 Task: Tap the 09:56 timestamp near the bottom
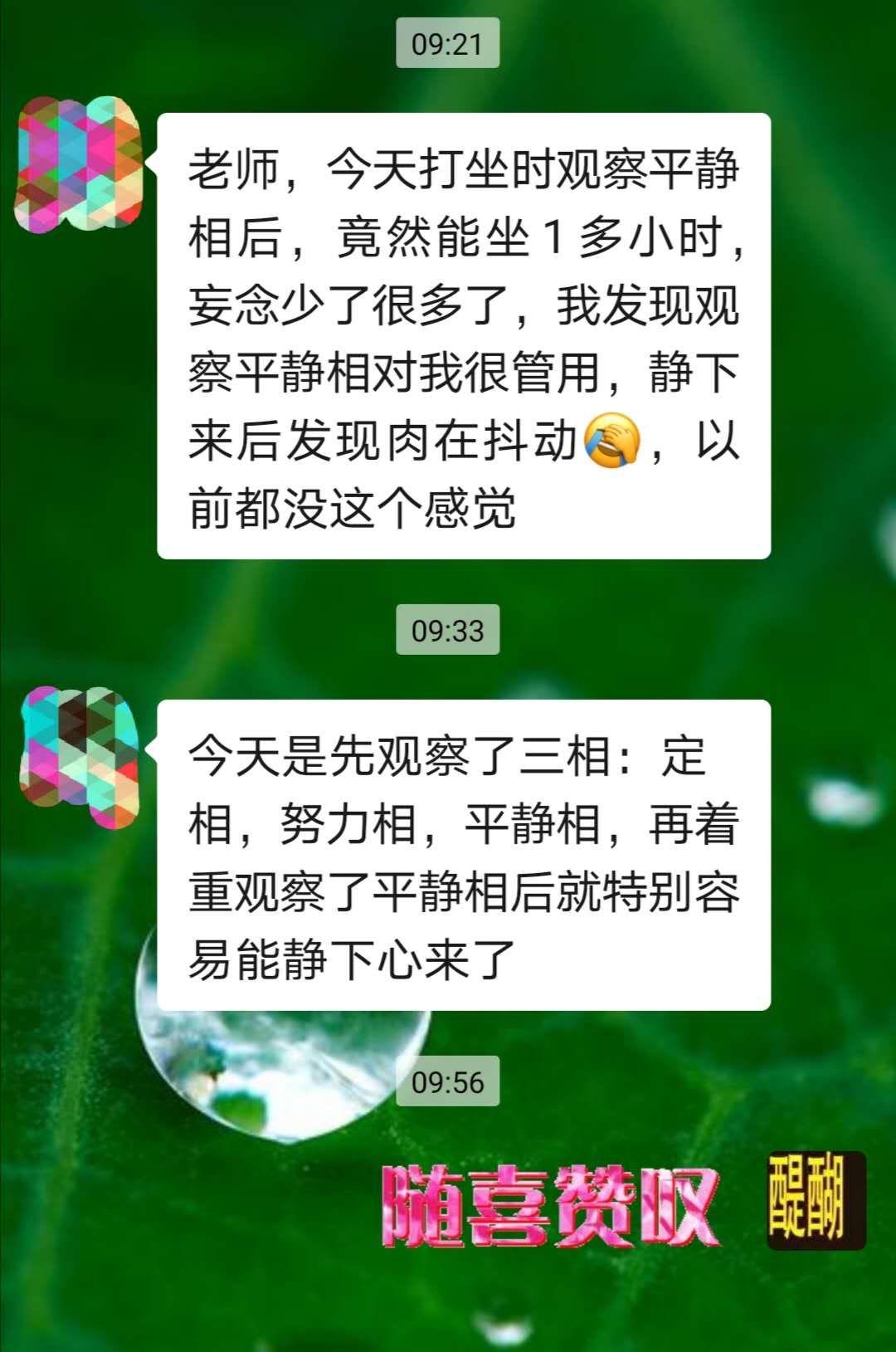click(448, 1081)
